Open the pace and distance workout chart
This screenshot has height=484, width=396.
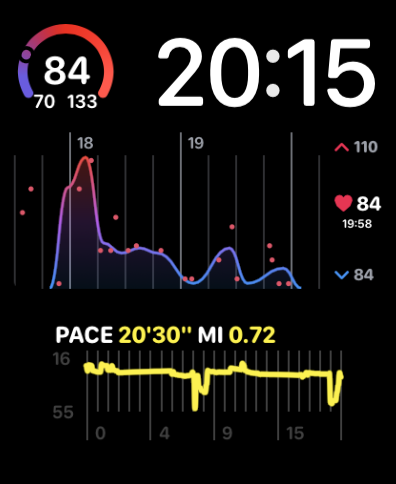click(199, 383)
